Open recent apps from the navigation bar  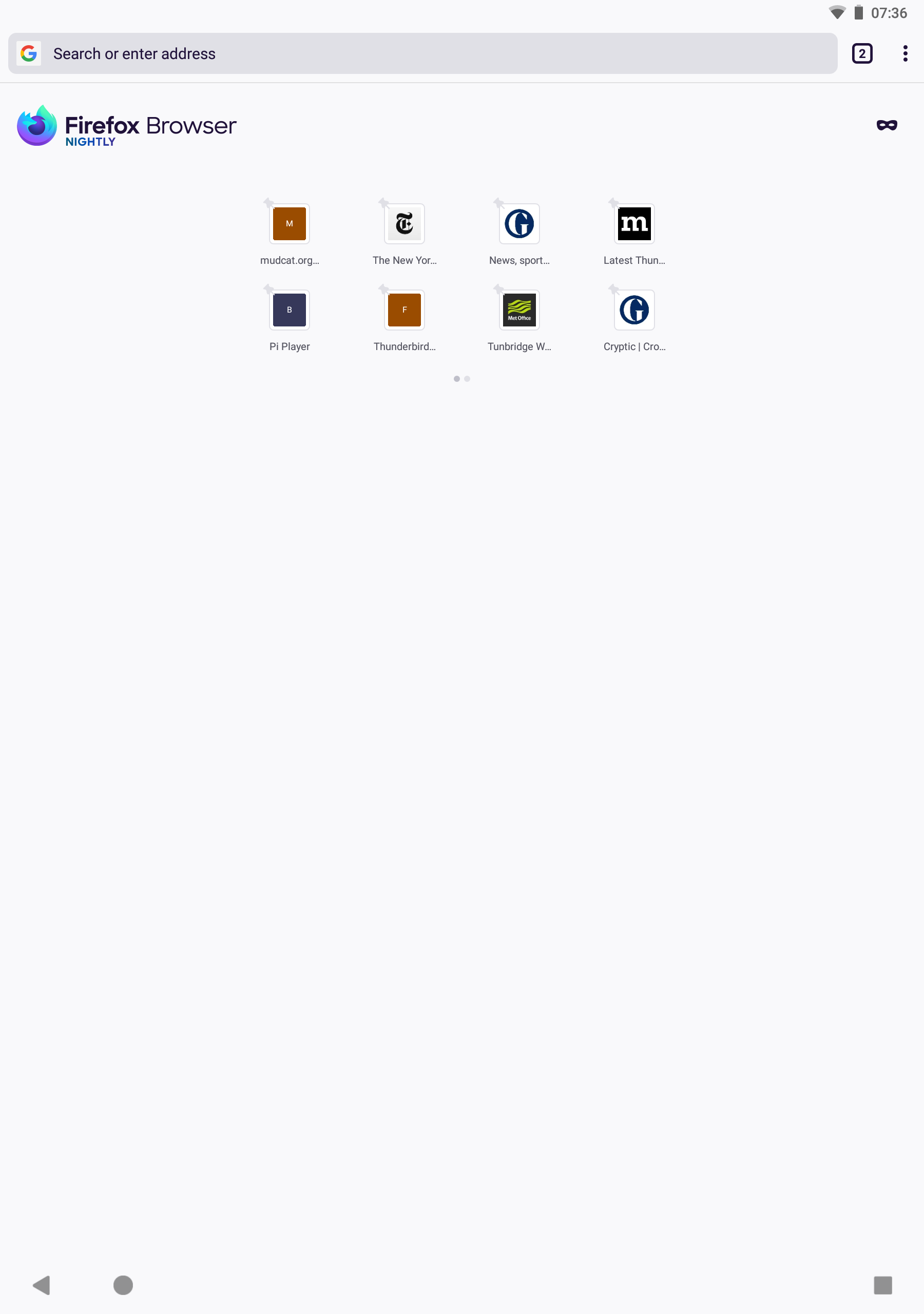click(x=882, y=1285)
